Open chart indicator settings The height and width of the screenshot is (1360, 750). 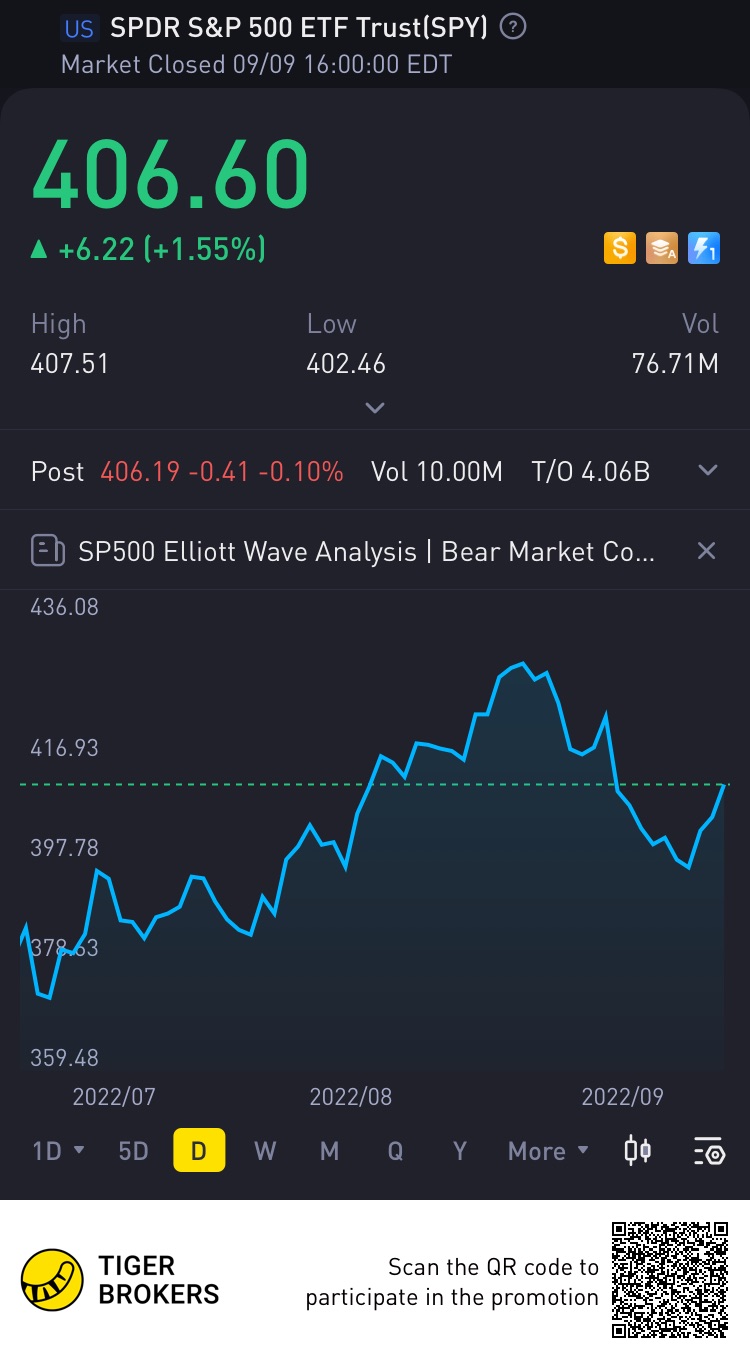pyautogui.click(x=708, y=1152)
